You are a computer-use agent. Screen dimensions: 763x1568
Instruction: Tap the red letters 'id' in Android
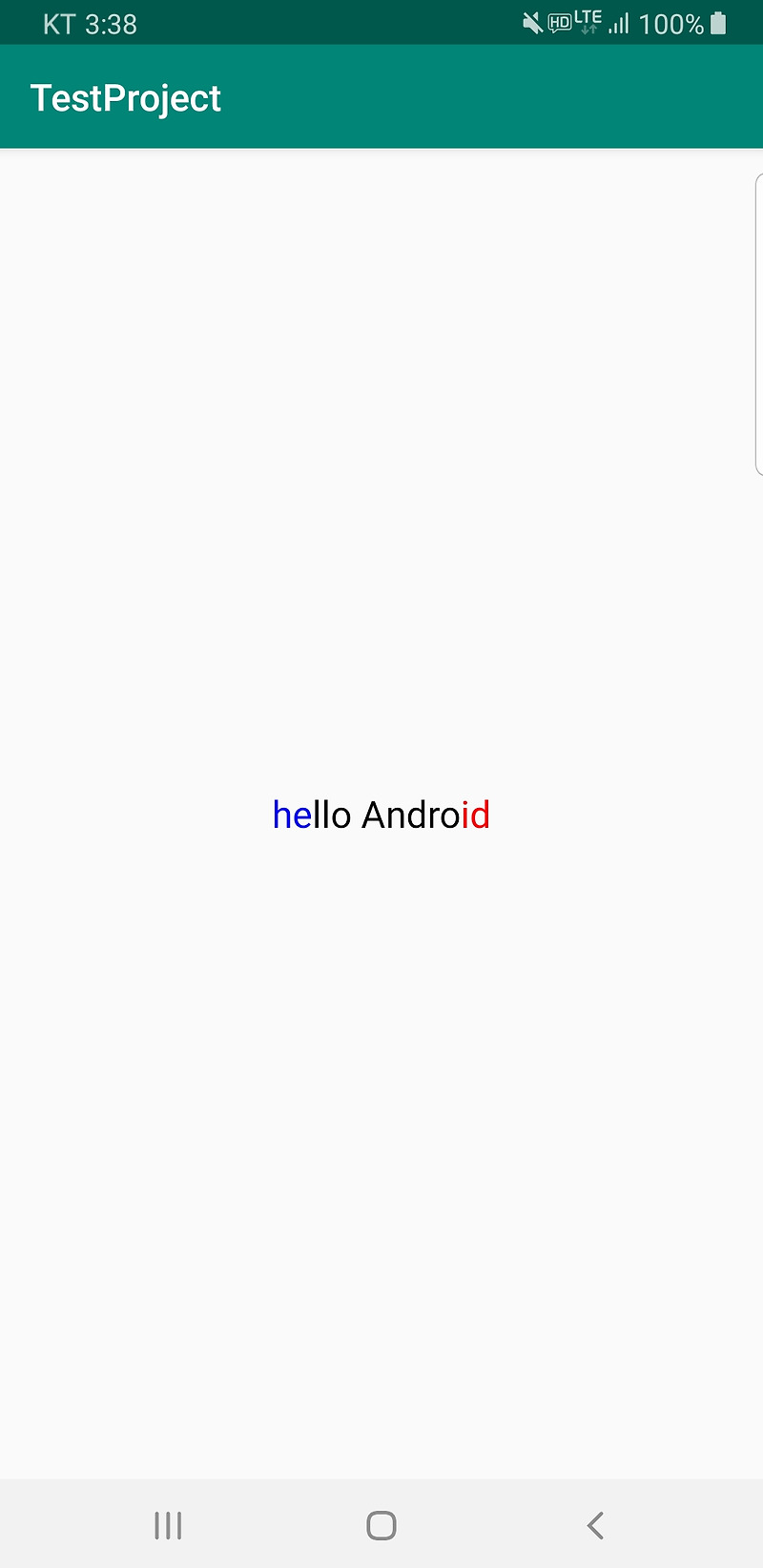(x=478, y=815)
